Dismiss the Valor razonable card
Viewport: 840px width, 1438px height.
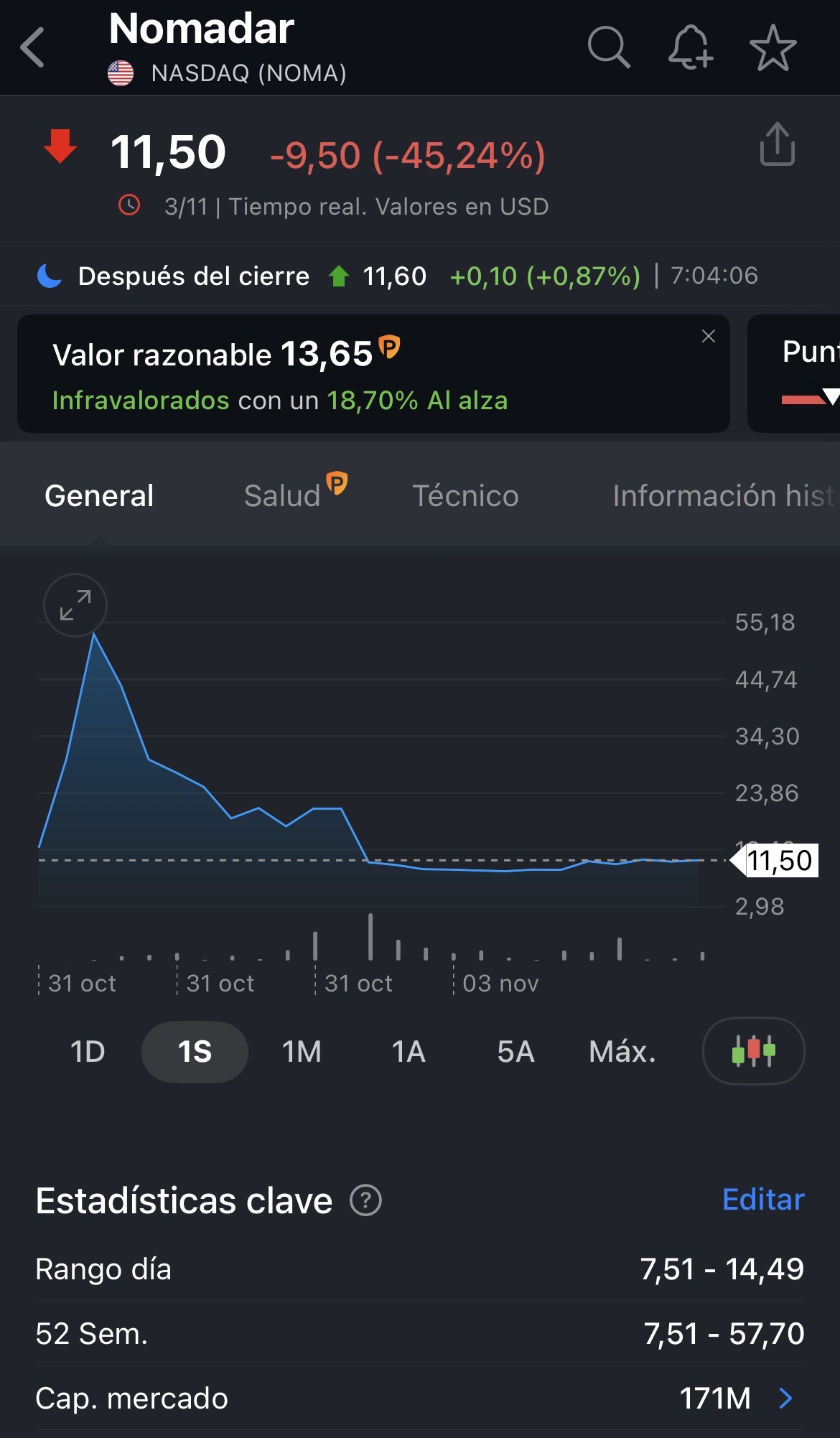click(x=709, y=336)
